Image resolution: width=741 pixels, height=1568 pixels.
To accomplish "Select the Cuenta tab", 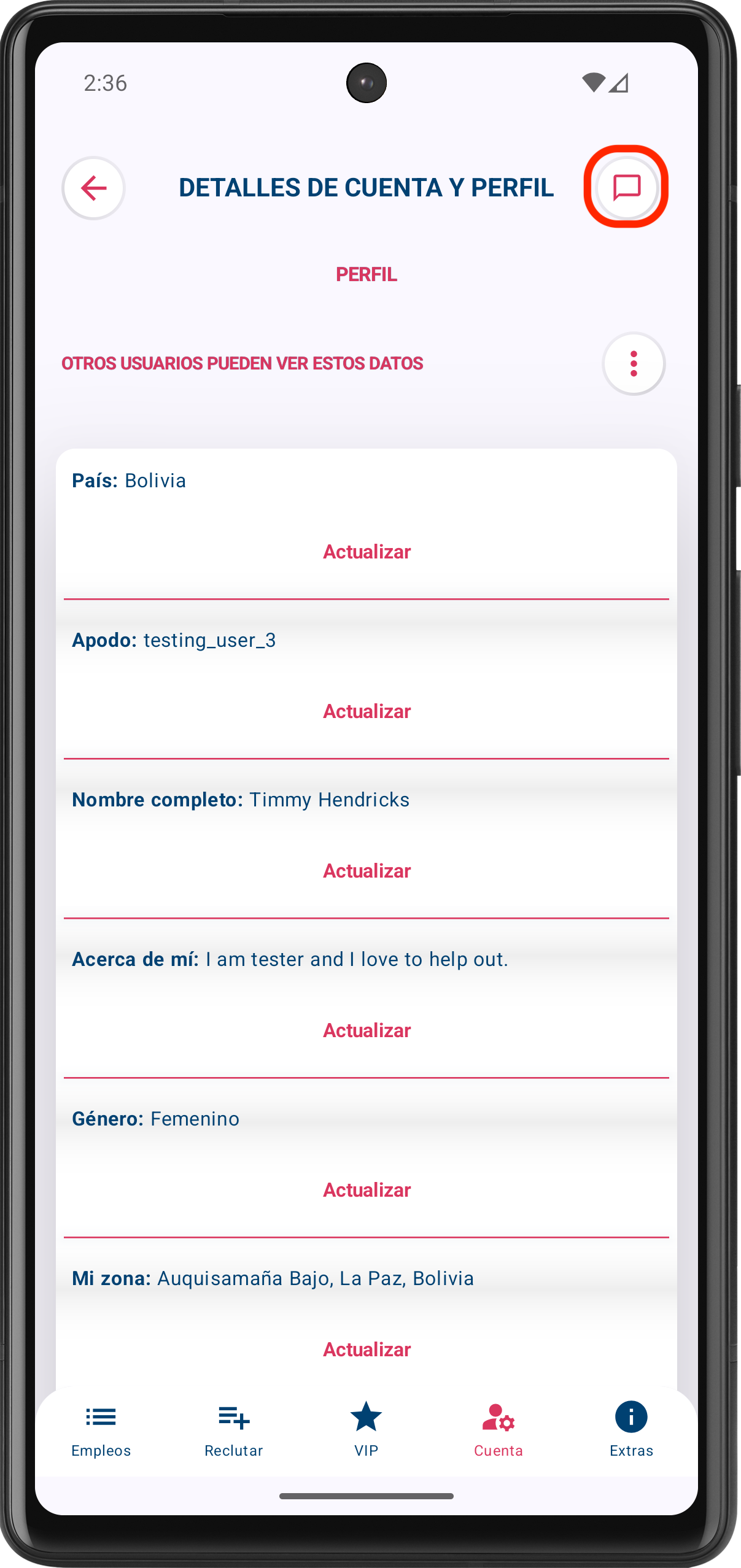I will [499, 1430].
